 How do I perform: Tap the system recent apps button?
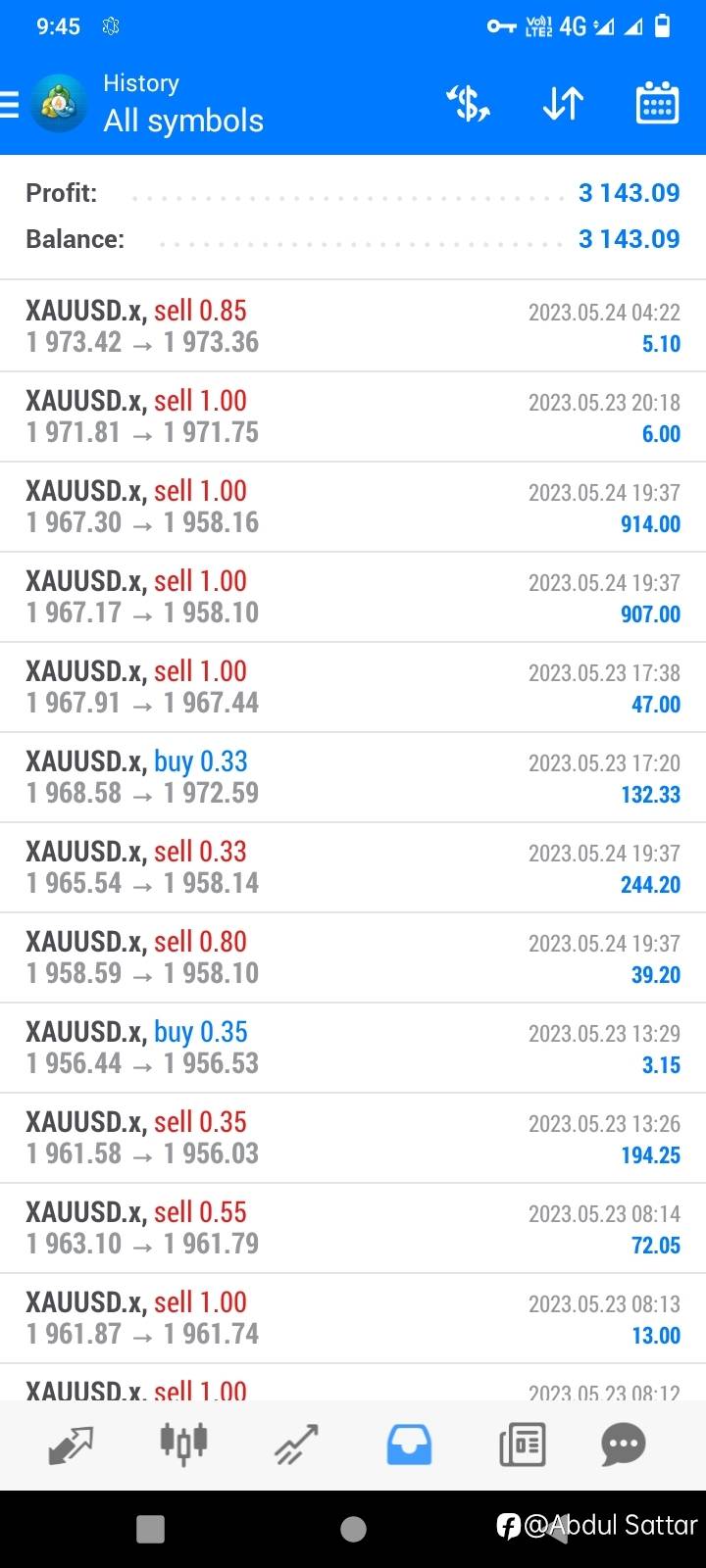[x=150, y=1529]
